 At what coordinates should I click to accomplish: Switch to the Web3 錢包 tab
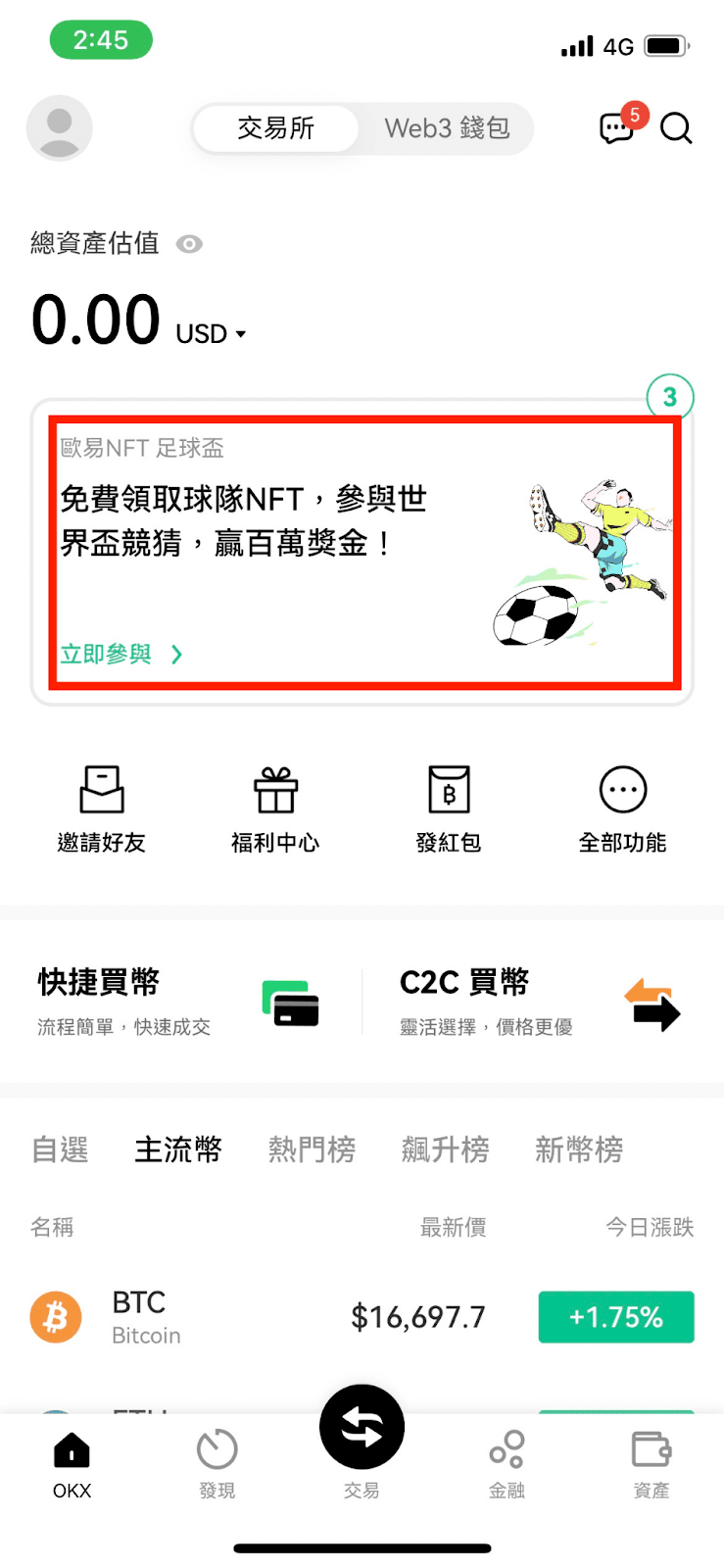pos(447,128)
